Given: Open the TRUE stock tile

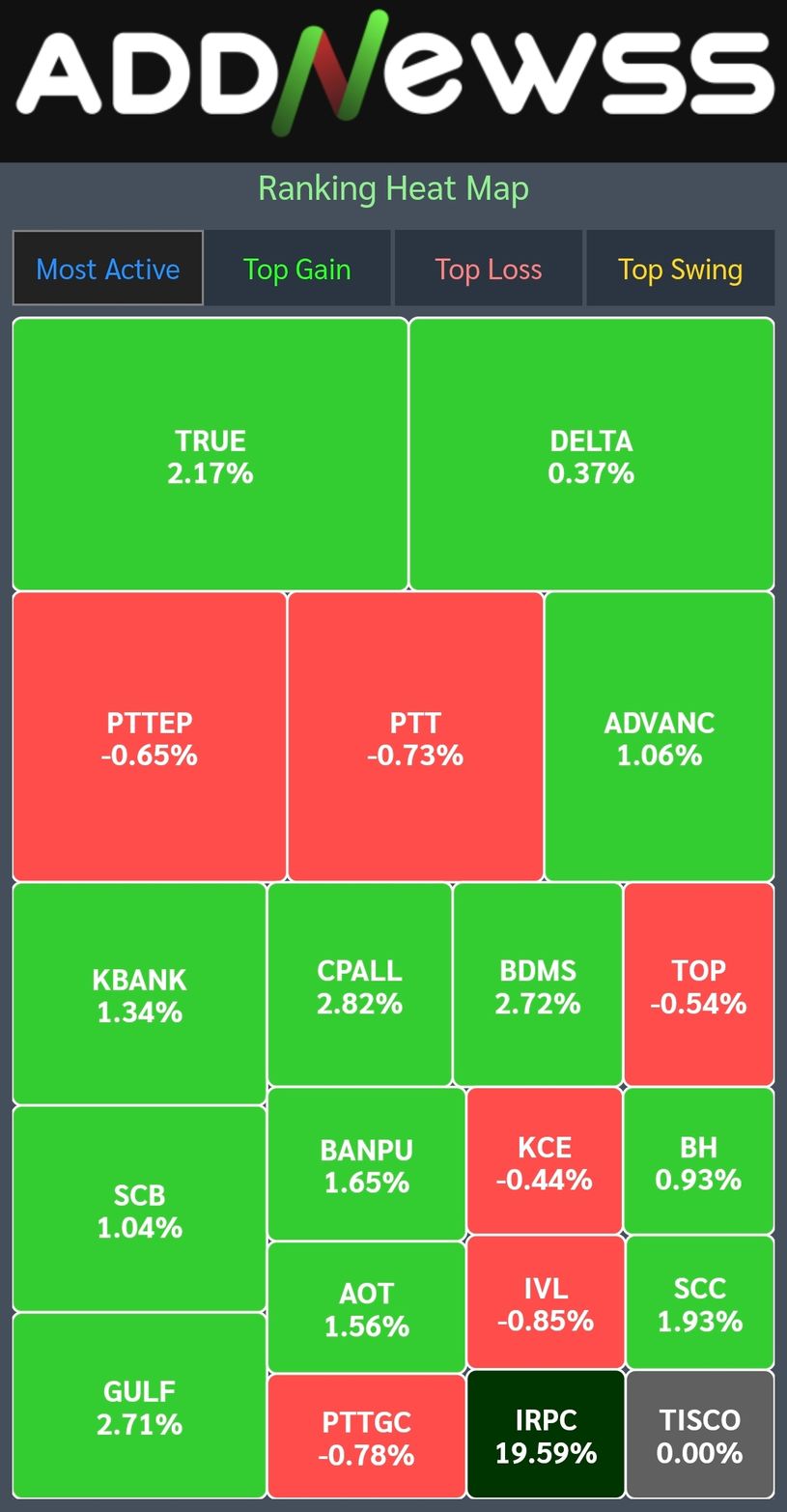Looking at the screenshot, I should click(210, 454).
